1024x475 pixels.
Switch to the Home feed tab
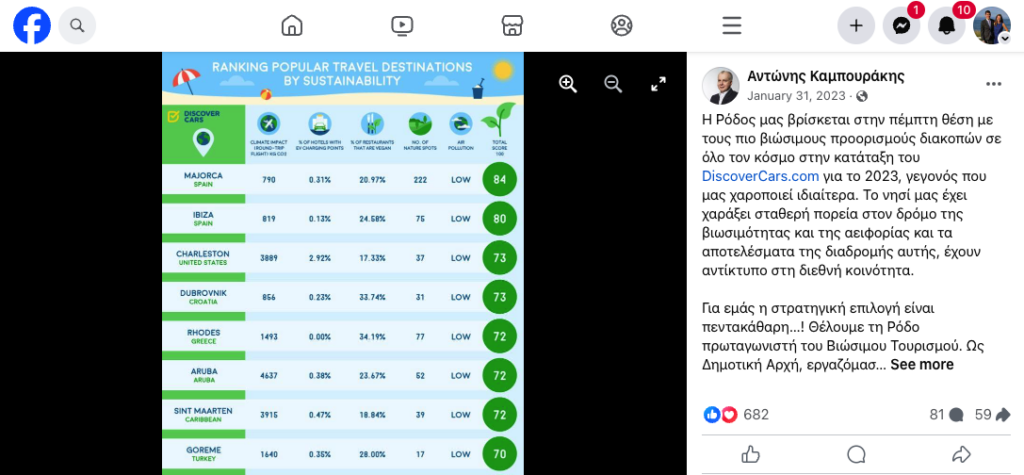coord(292,25)
